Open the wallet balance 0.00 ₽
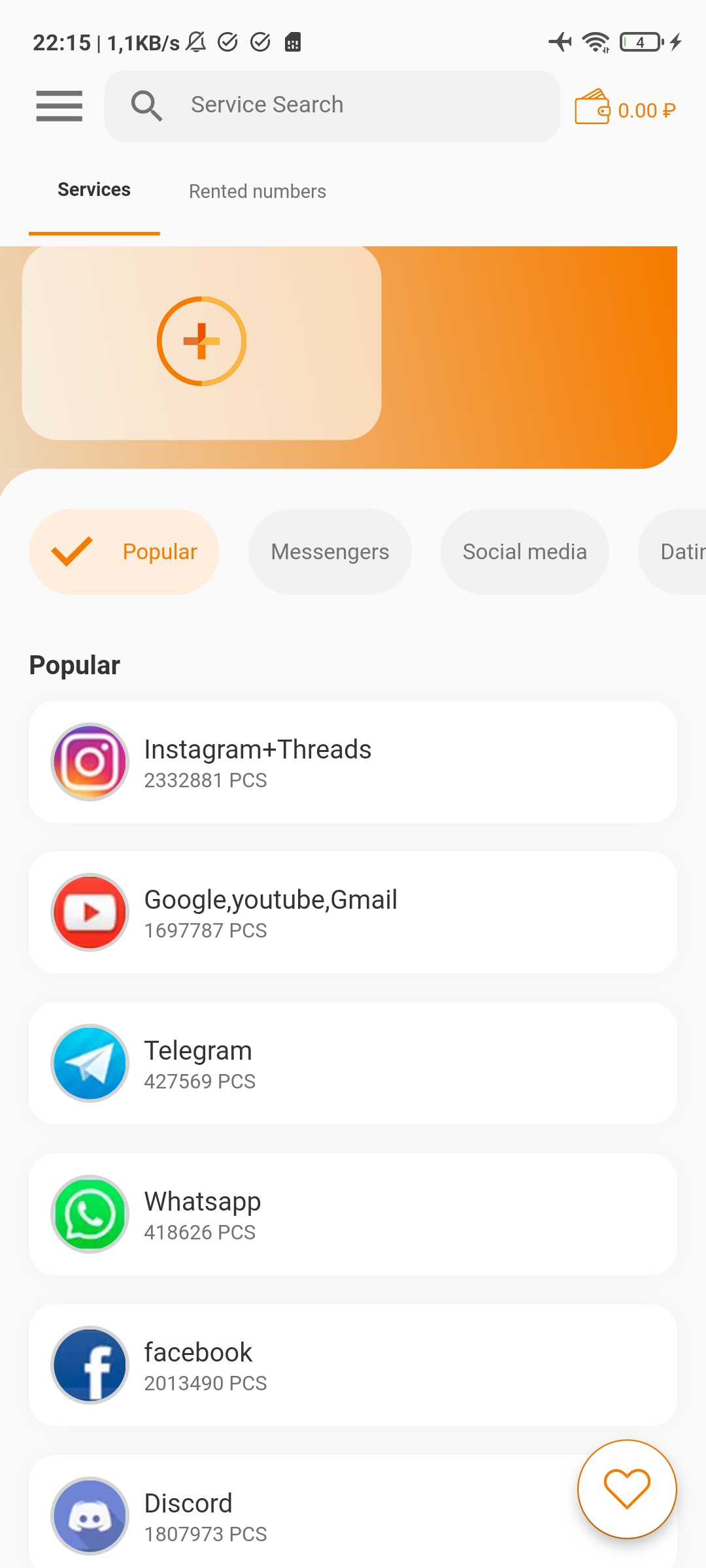The height and width of the screenshot is (1568, 706). [625, 108]
